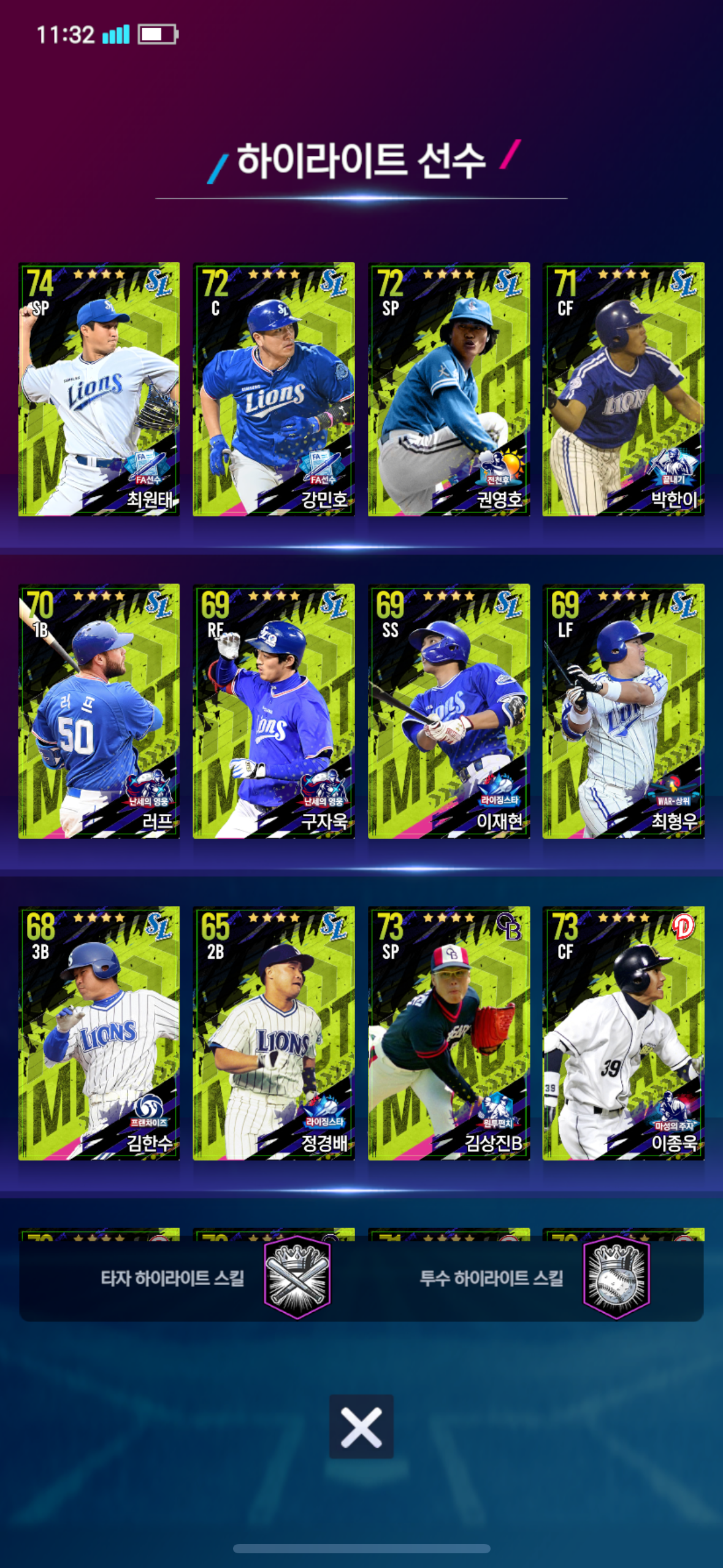This screenshot has width=723, height=1568.
Task: Close the 하이라이트 선수 screen
Action: (x=361, y=1426)
